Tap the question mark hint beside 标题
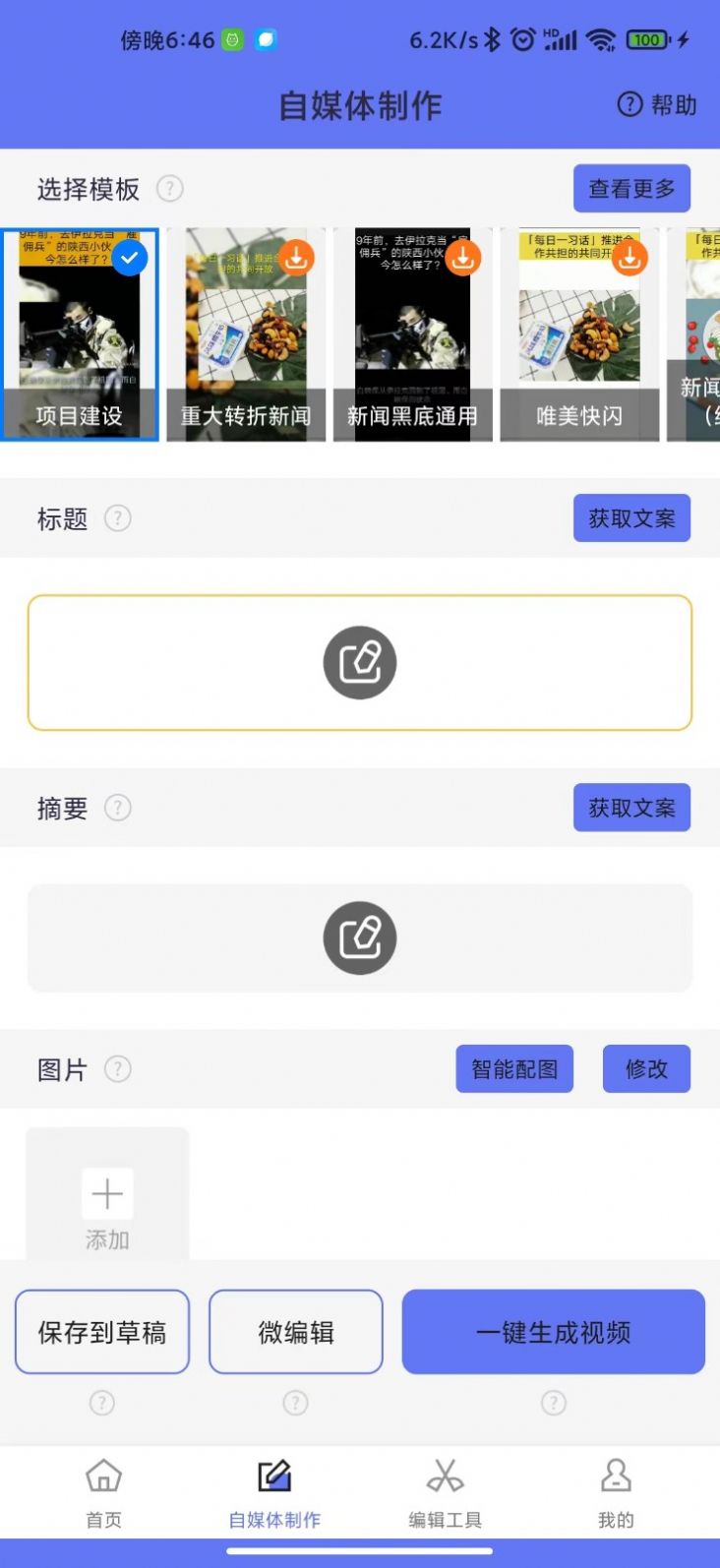 [118, 518]
